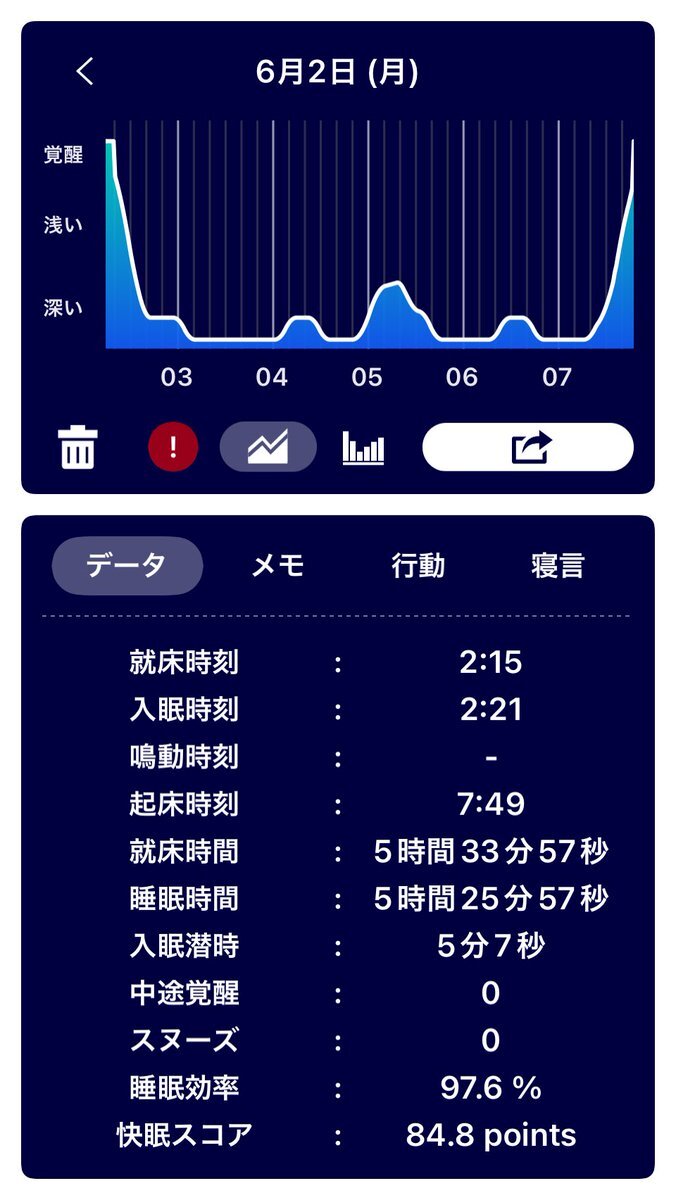676x1200 pixels.
Task: Open the 行動 tab
Action: (418, 566)
